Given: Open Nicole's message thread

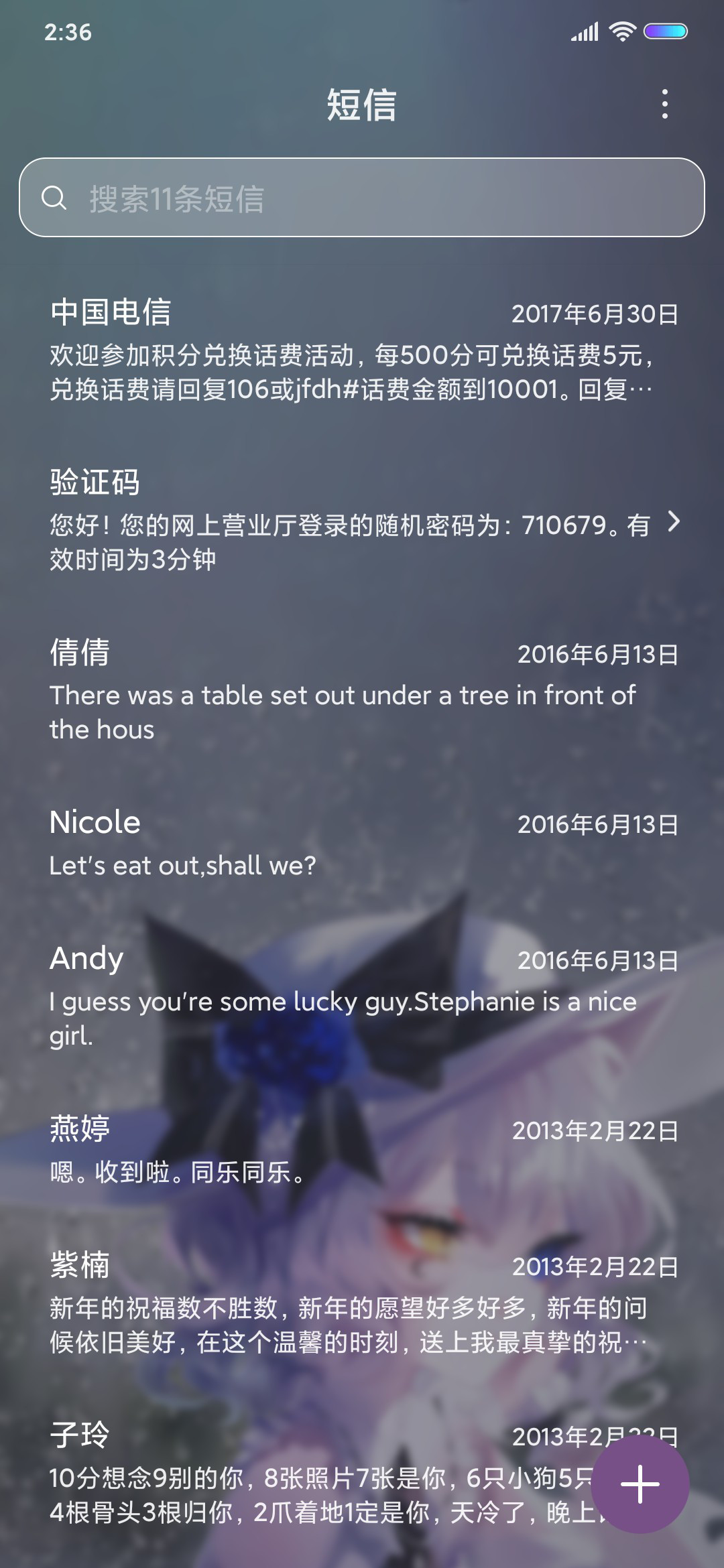Looking at the screenshot, I should pos(362,843).
